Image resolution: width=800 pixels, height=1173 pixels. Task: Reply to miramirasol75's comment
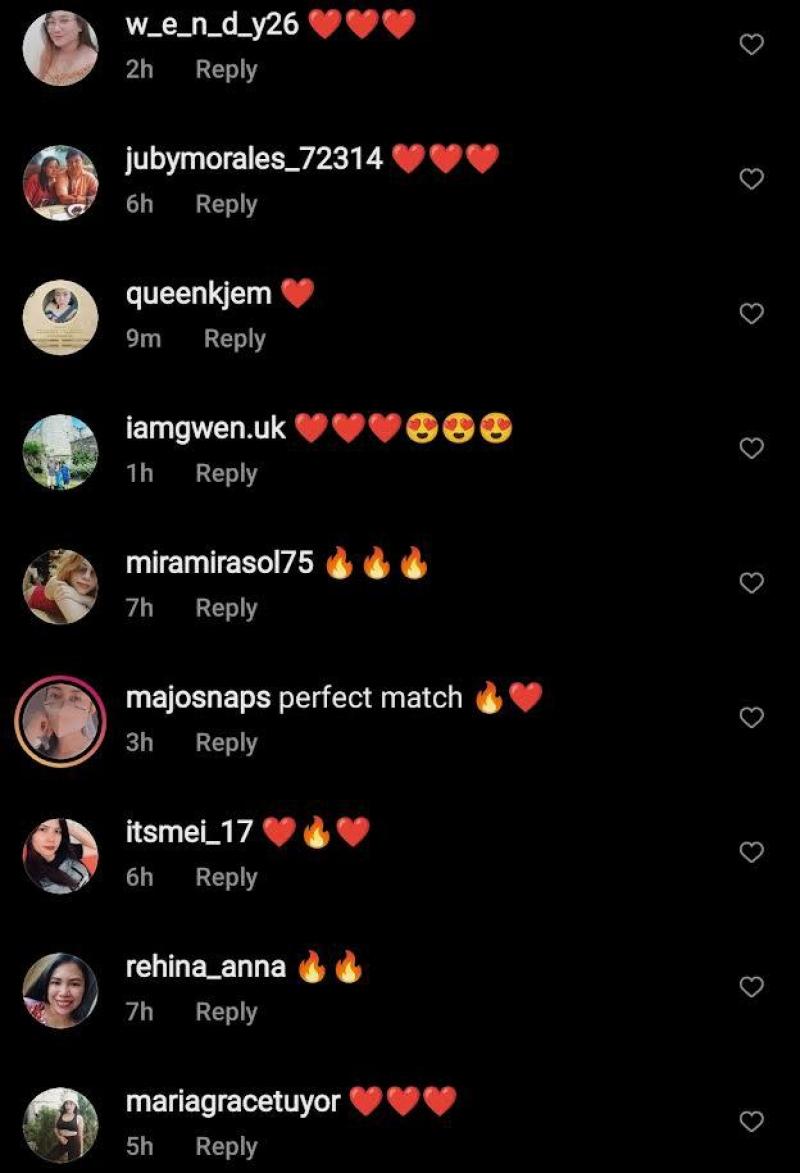[x=226, y=608]
